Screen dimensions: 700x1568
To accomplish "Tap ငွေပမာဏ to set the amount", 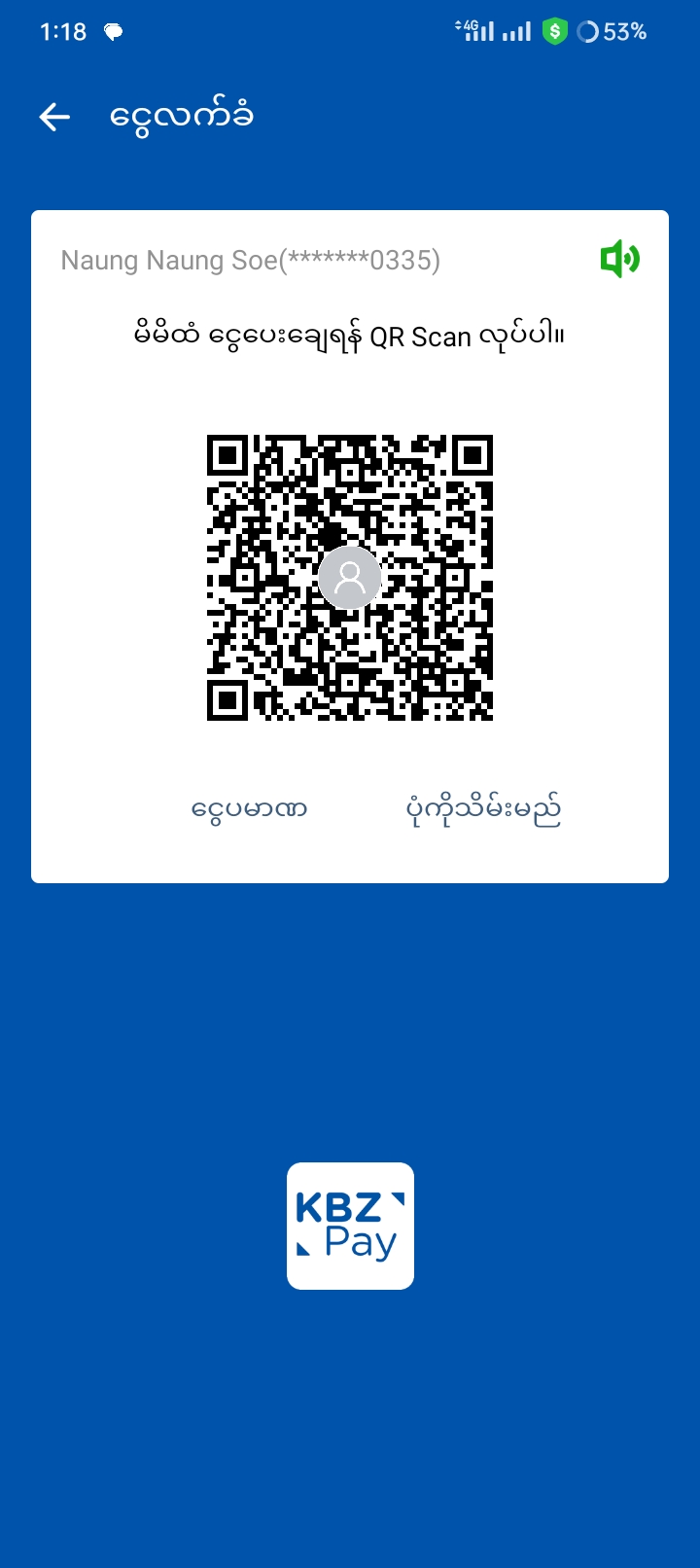I will pos(249,809).
